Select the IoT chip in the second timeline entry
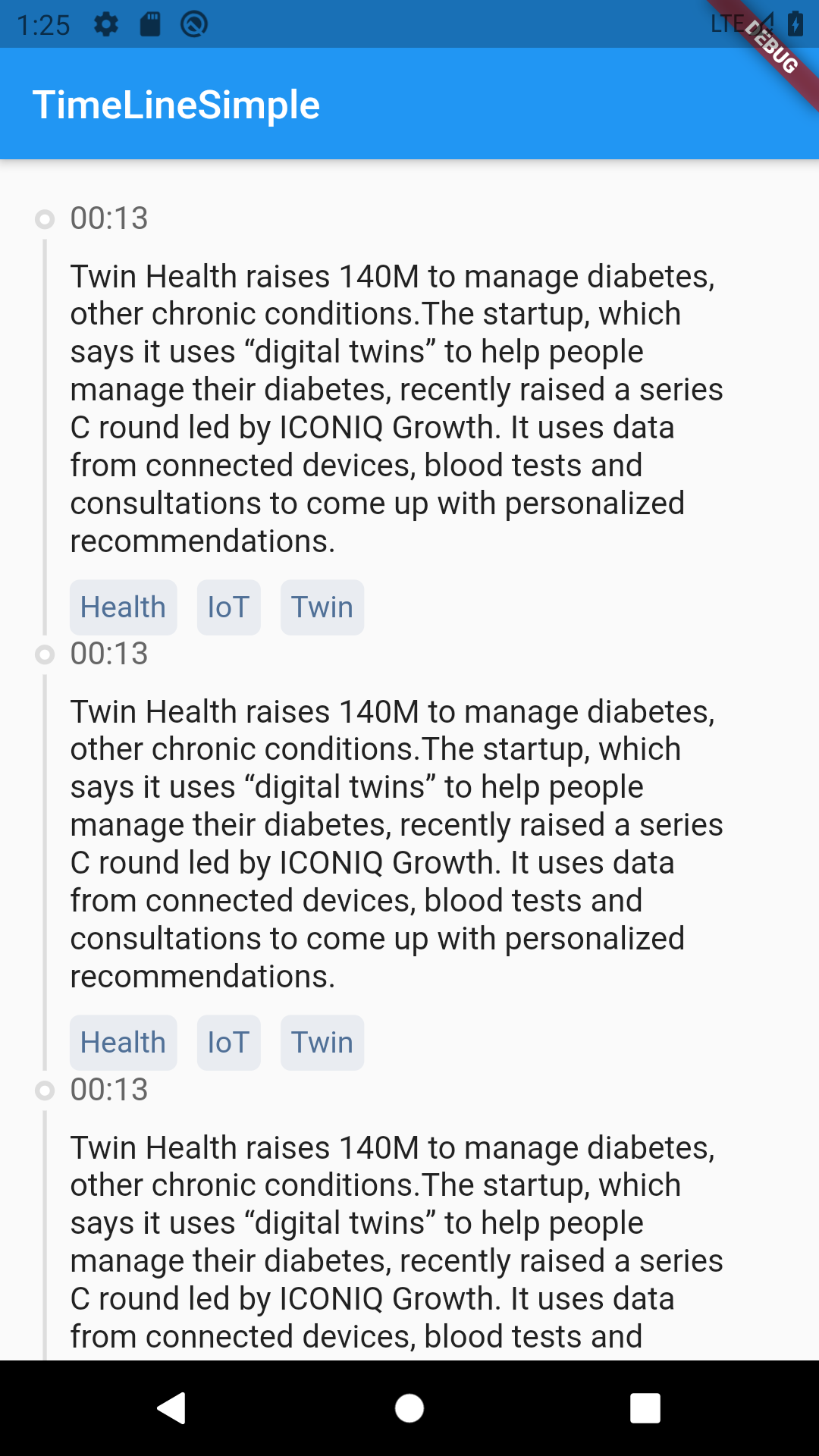This screenshot has height=1456, width=819. [x=228, y=1043]
